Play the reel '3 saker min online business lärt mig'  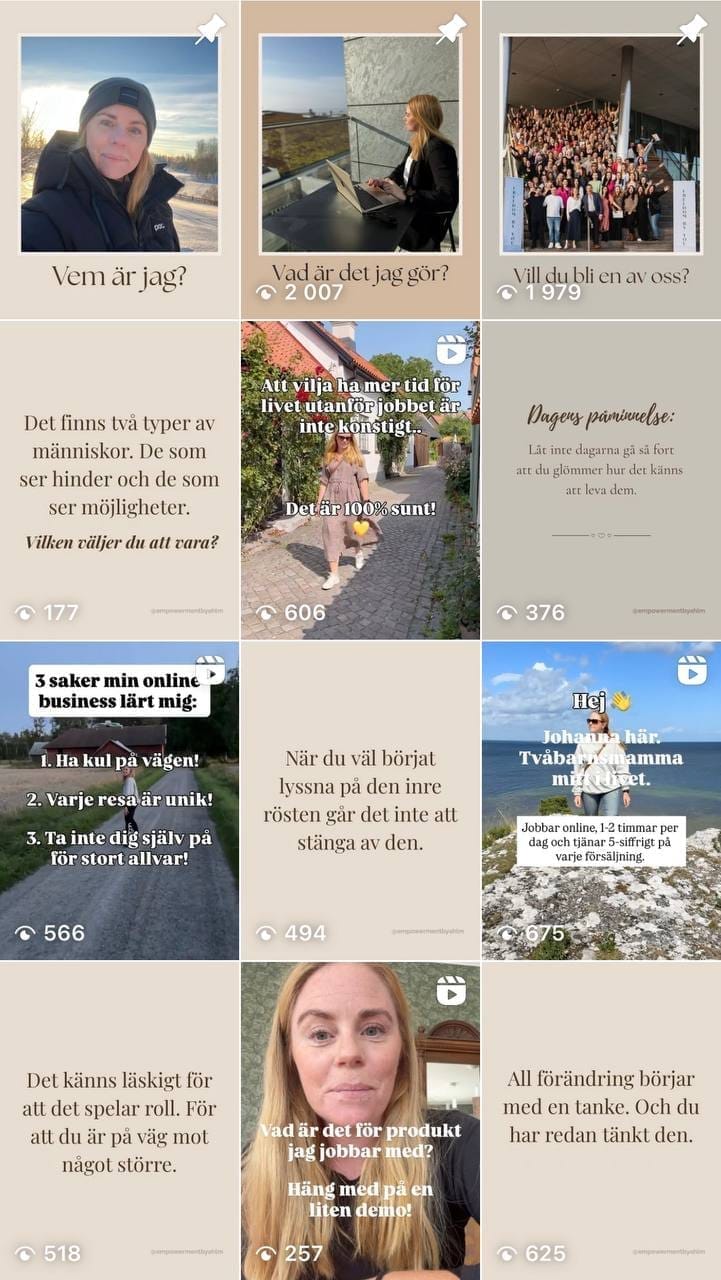click(x=119, y=800)
